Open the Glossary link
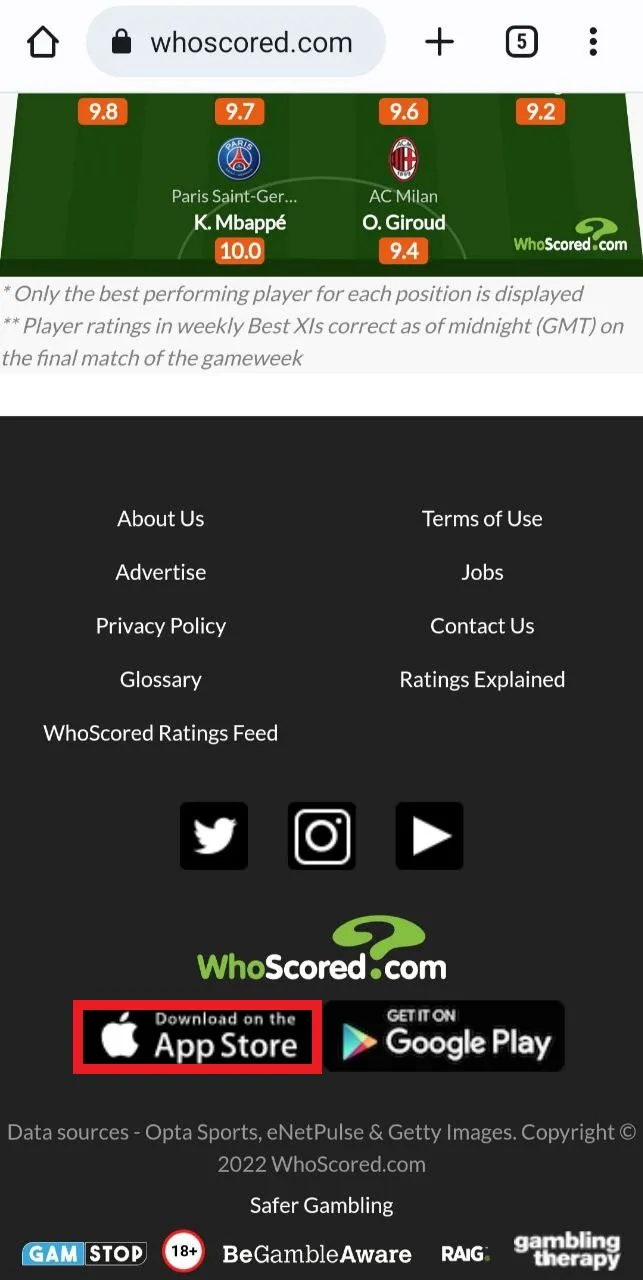643x1280 pixels. [160, 680]
